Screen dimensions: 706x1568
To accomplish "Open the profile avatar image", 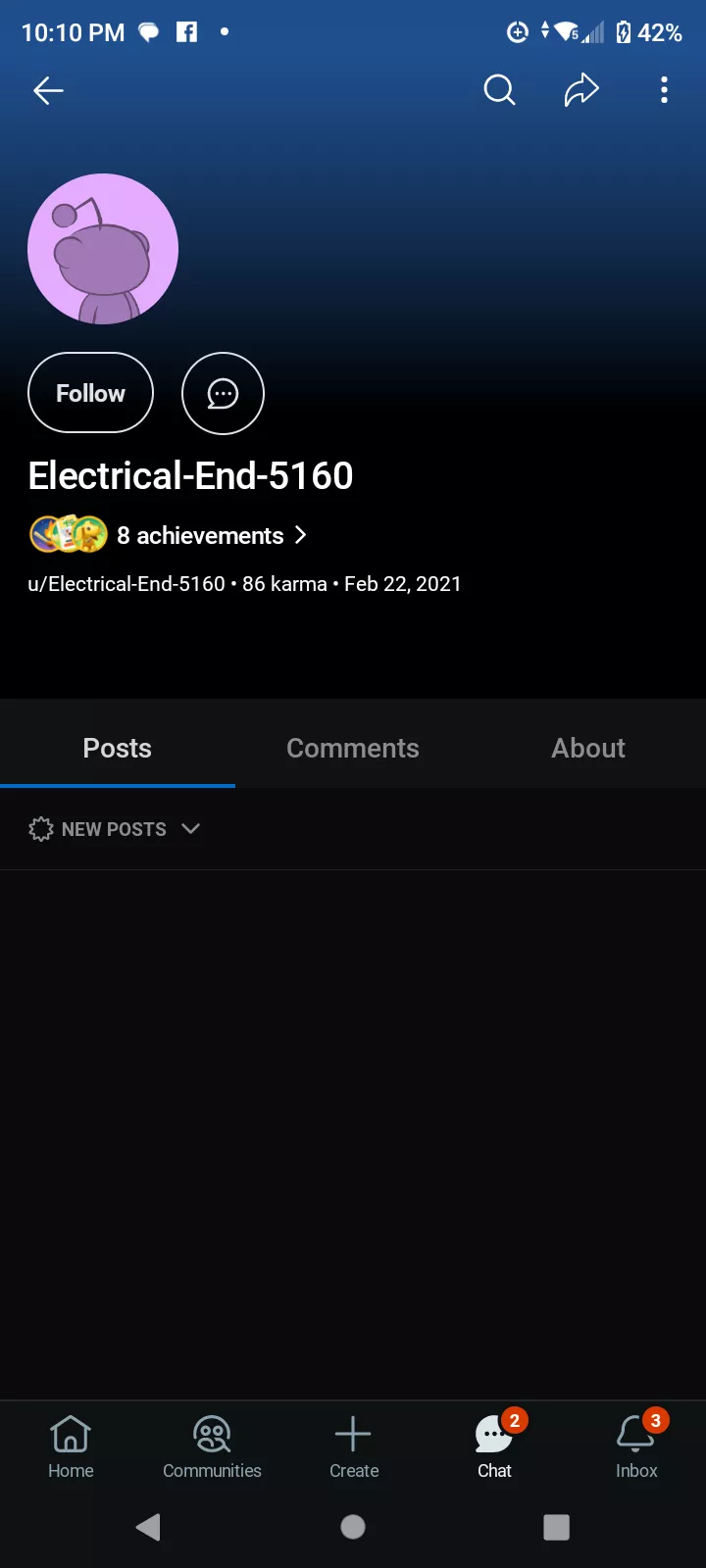I will point(103,249).
